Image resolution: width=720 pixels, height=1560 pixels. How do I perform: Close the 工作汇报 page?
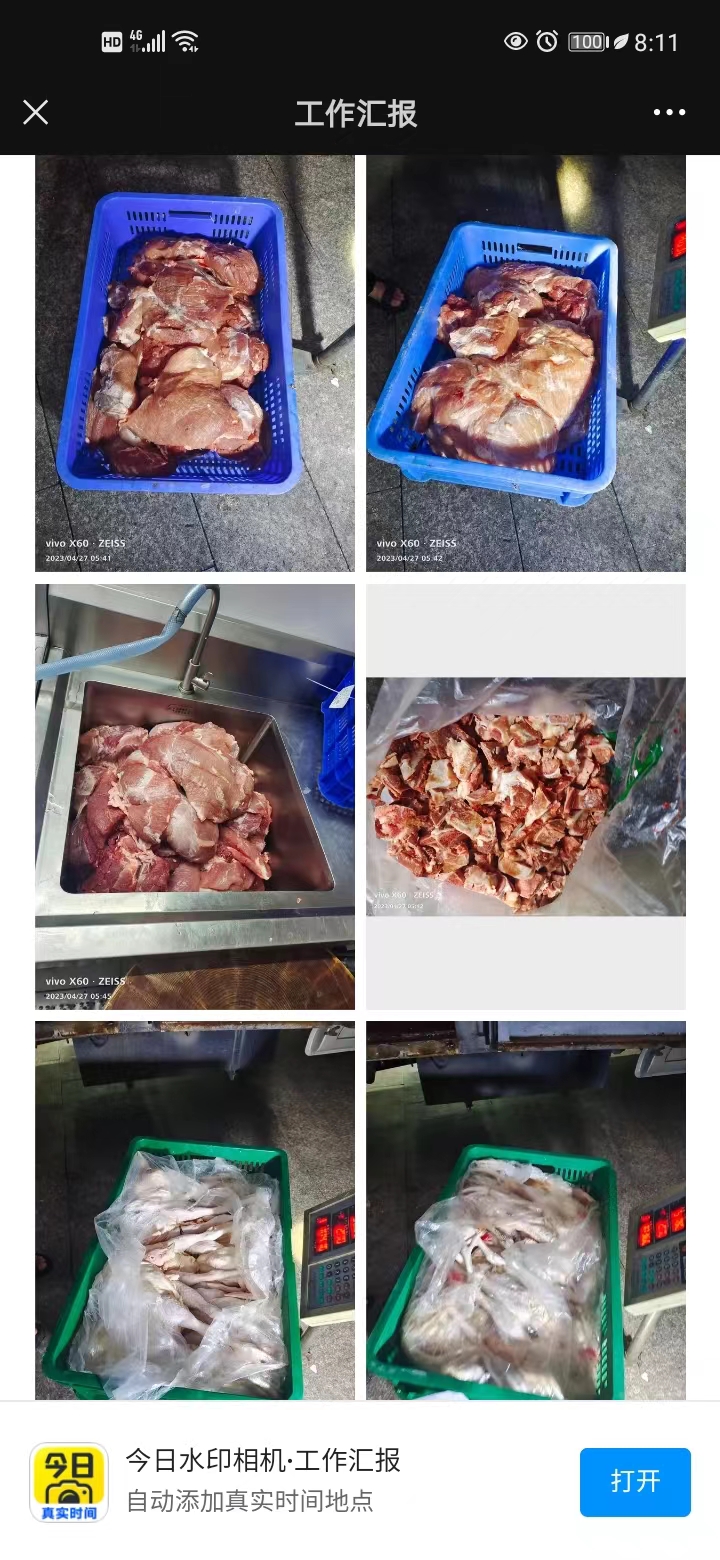pos(36,112)
